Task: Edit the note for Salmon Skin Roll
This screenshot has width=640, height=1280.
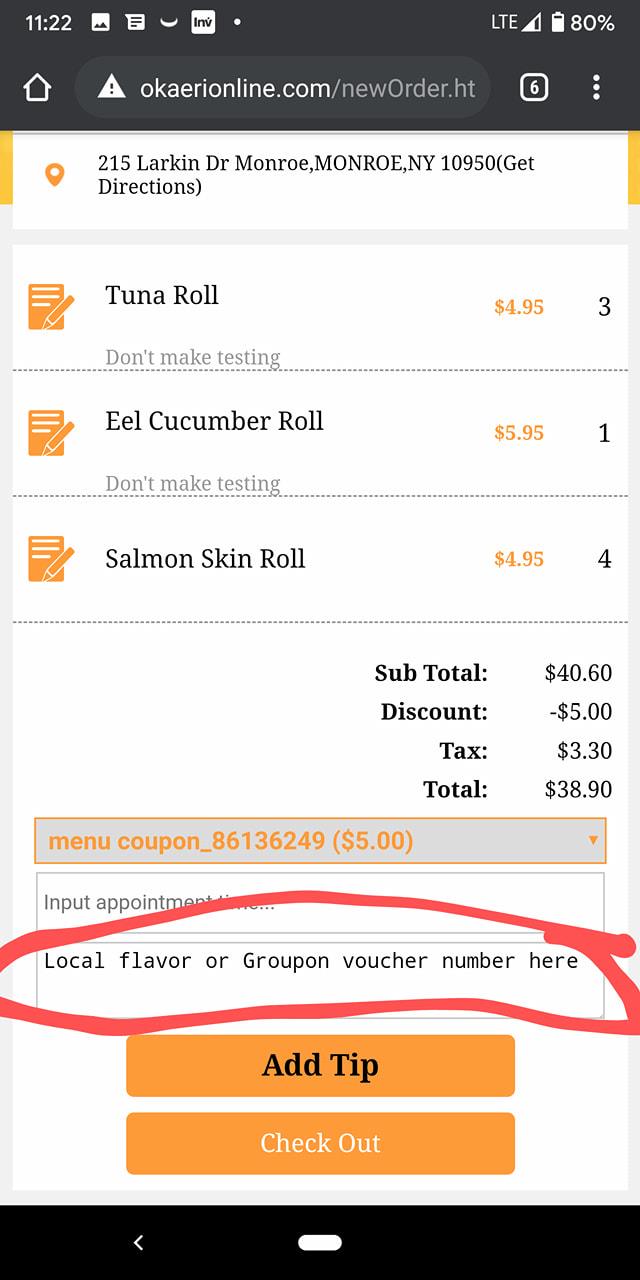Action: tap(51, 559)
